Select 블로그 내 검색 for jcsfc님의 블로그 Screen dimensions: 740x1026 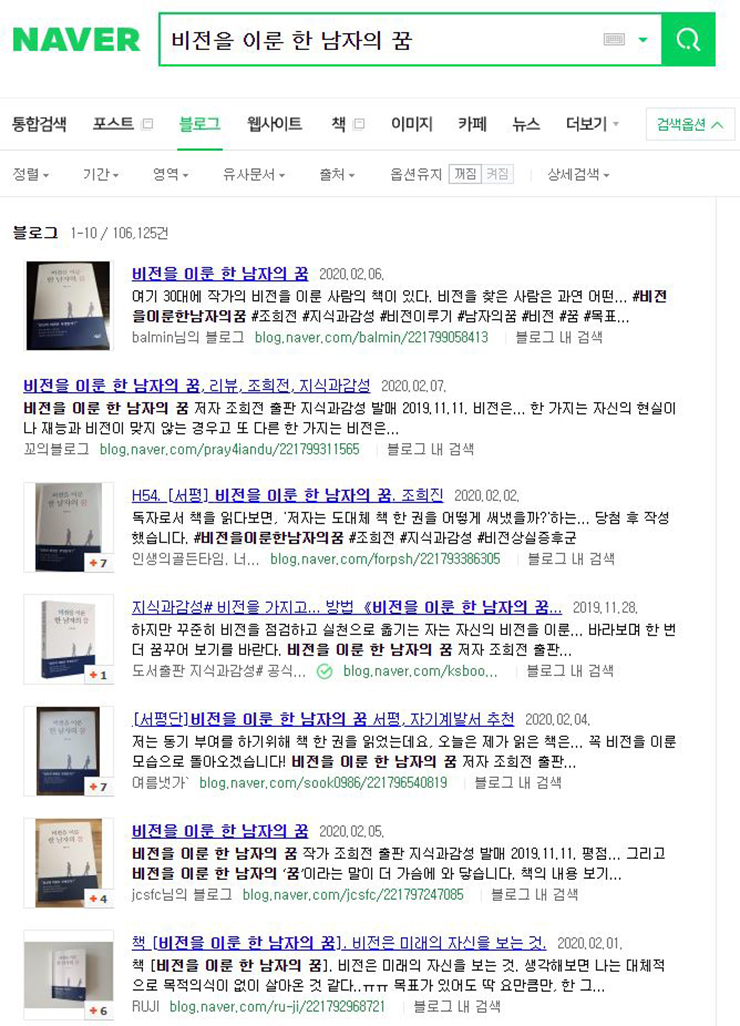coord(534,894)
